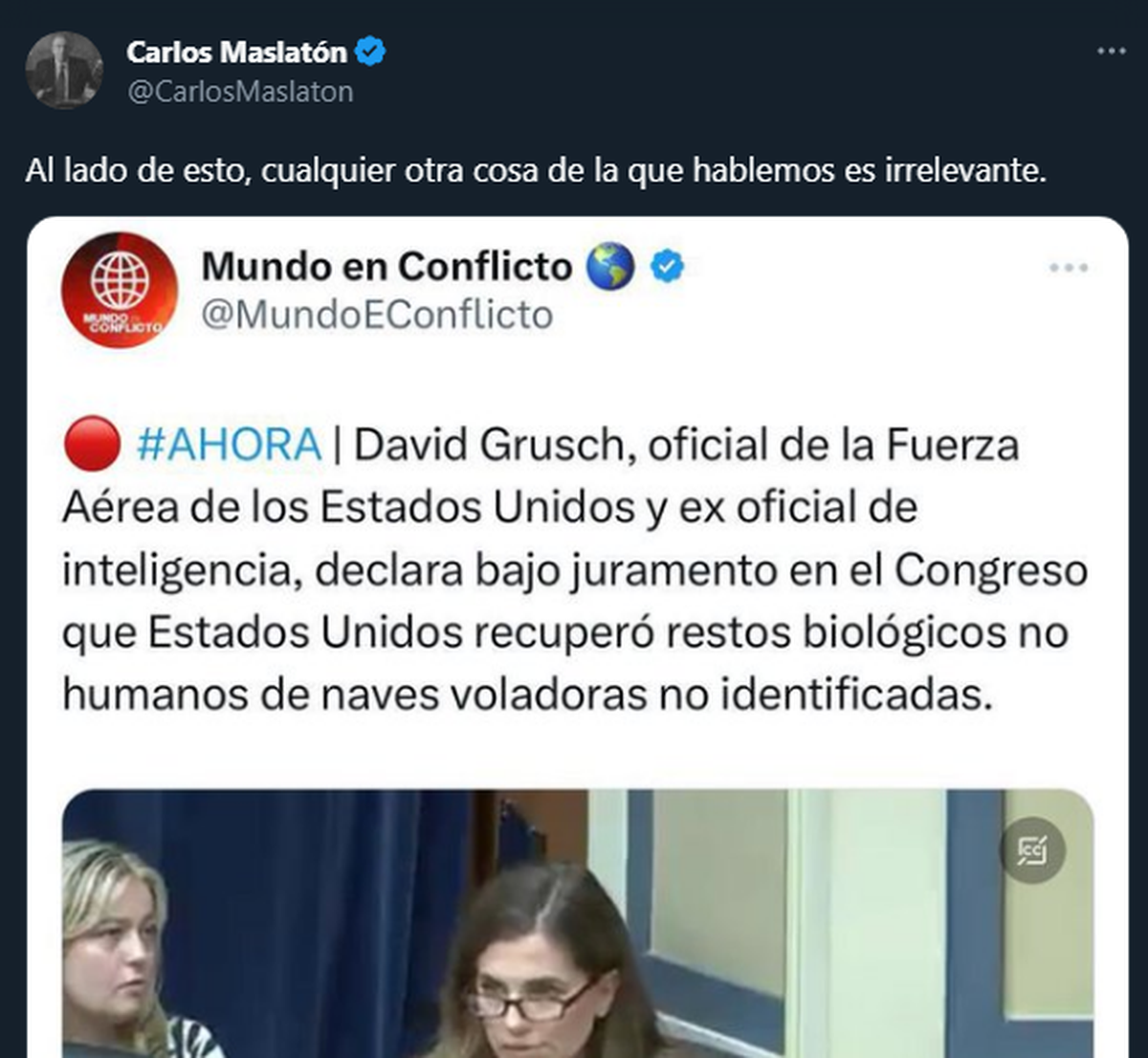The image size is (1148, 1058).
Task: Open overflow menu on Carlos Maslatón's tweet
Action: click(1111, 51)
